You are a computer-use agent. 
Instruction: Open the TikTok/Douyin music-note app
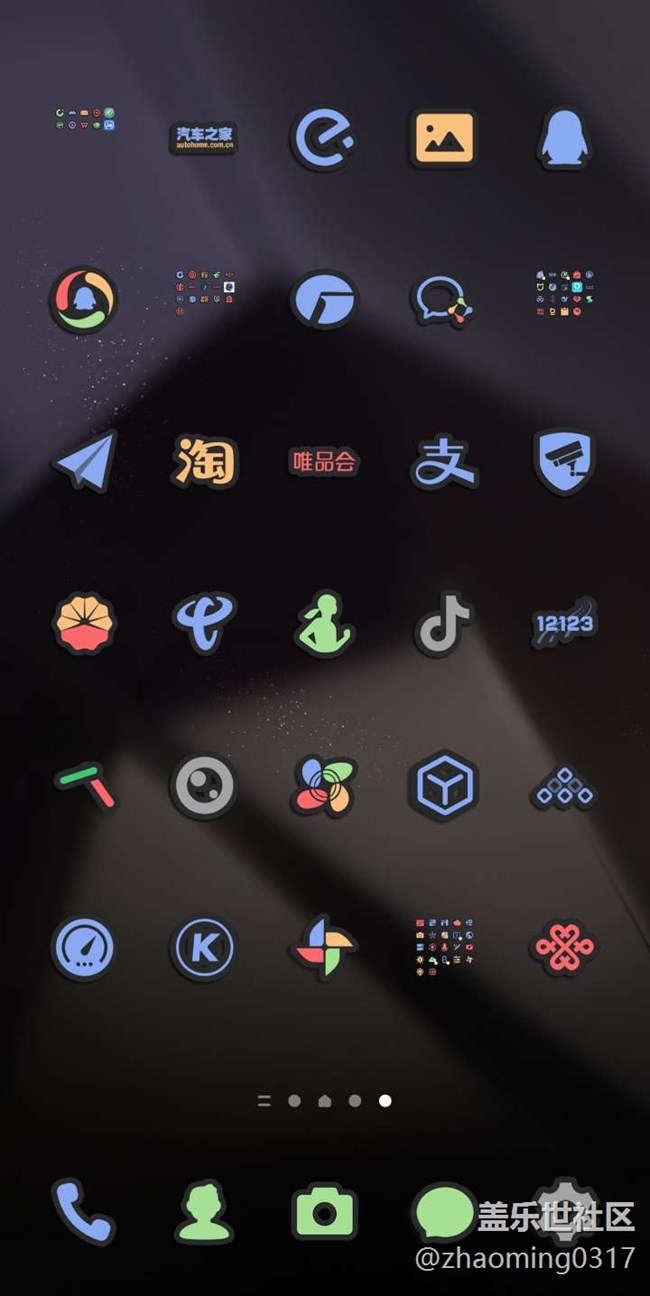[x=443, y=623]
